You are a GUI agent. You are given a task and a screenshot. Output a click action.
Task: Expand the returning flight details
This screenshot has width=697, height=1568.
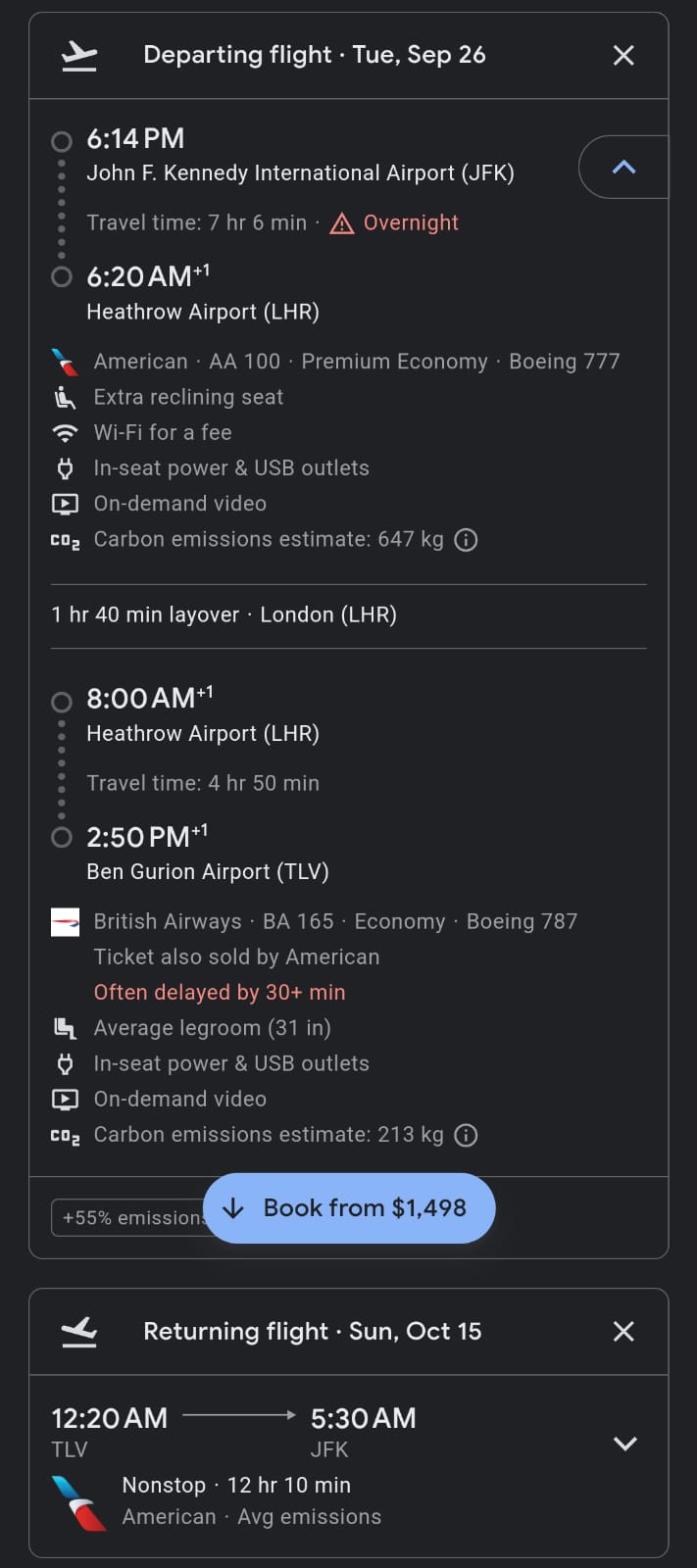pyautogui.click(x=624, y=1444)
